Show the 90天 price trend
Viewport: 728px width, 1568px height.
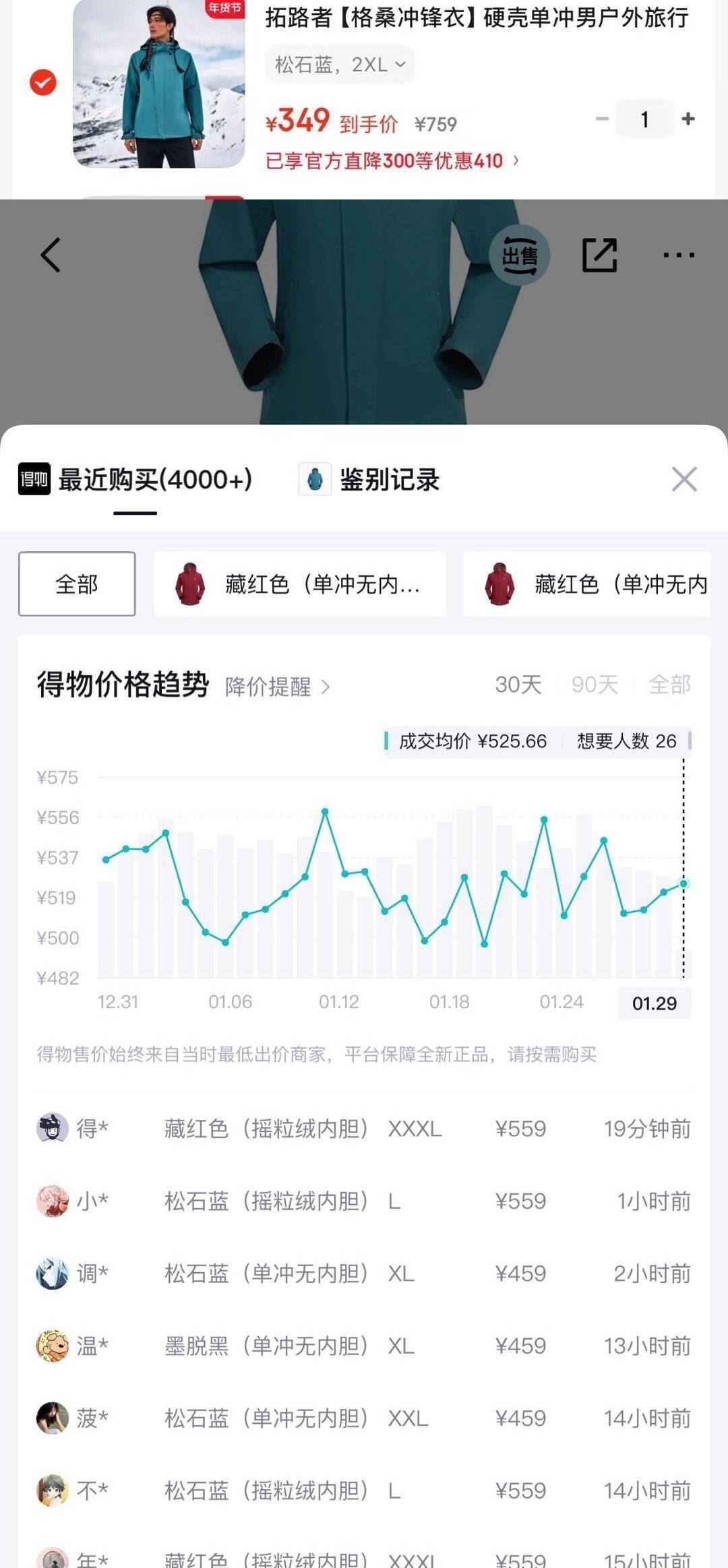(x=595, y=685)
